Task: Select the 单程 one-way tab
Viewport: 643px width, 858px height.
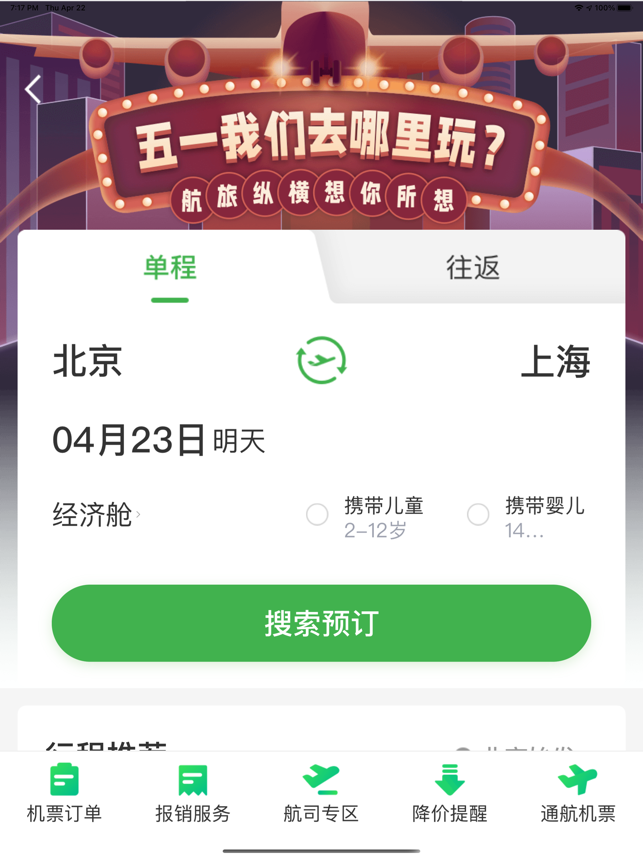Action: (170, 268)
